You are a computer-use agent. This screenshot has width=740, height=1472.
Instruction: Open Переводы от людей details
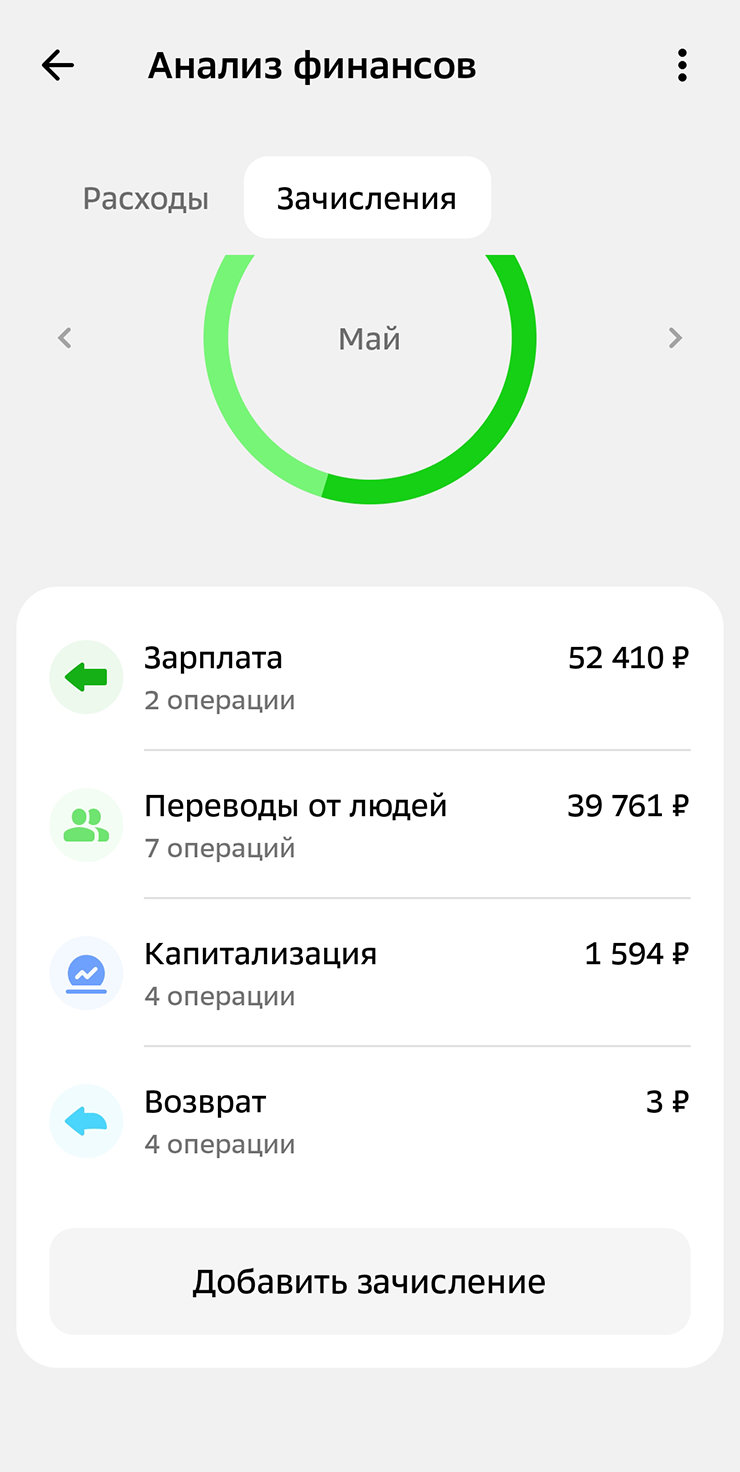[x=370, y=825]
